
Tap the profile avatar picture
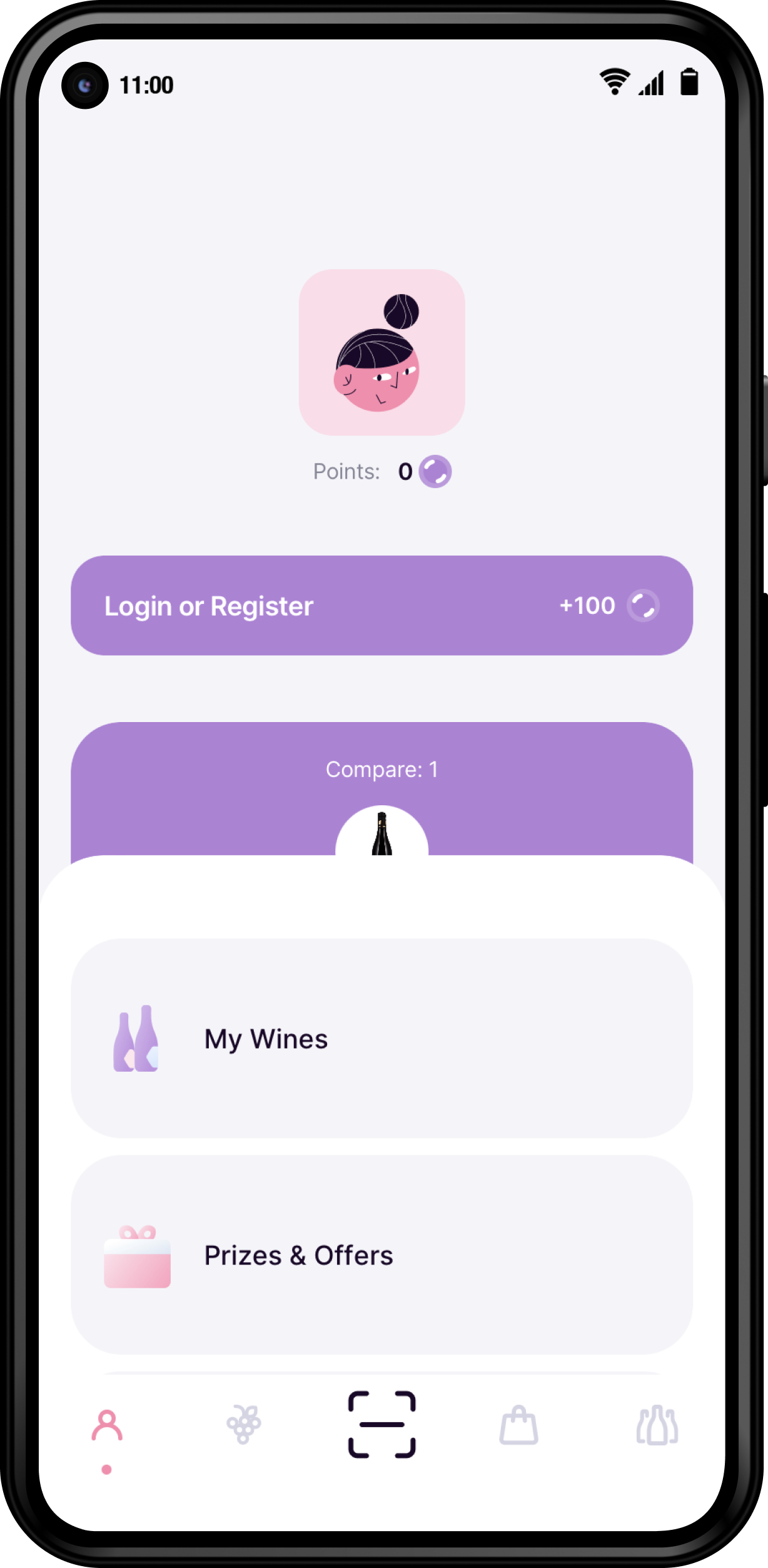pos(381,352)
